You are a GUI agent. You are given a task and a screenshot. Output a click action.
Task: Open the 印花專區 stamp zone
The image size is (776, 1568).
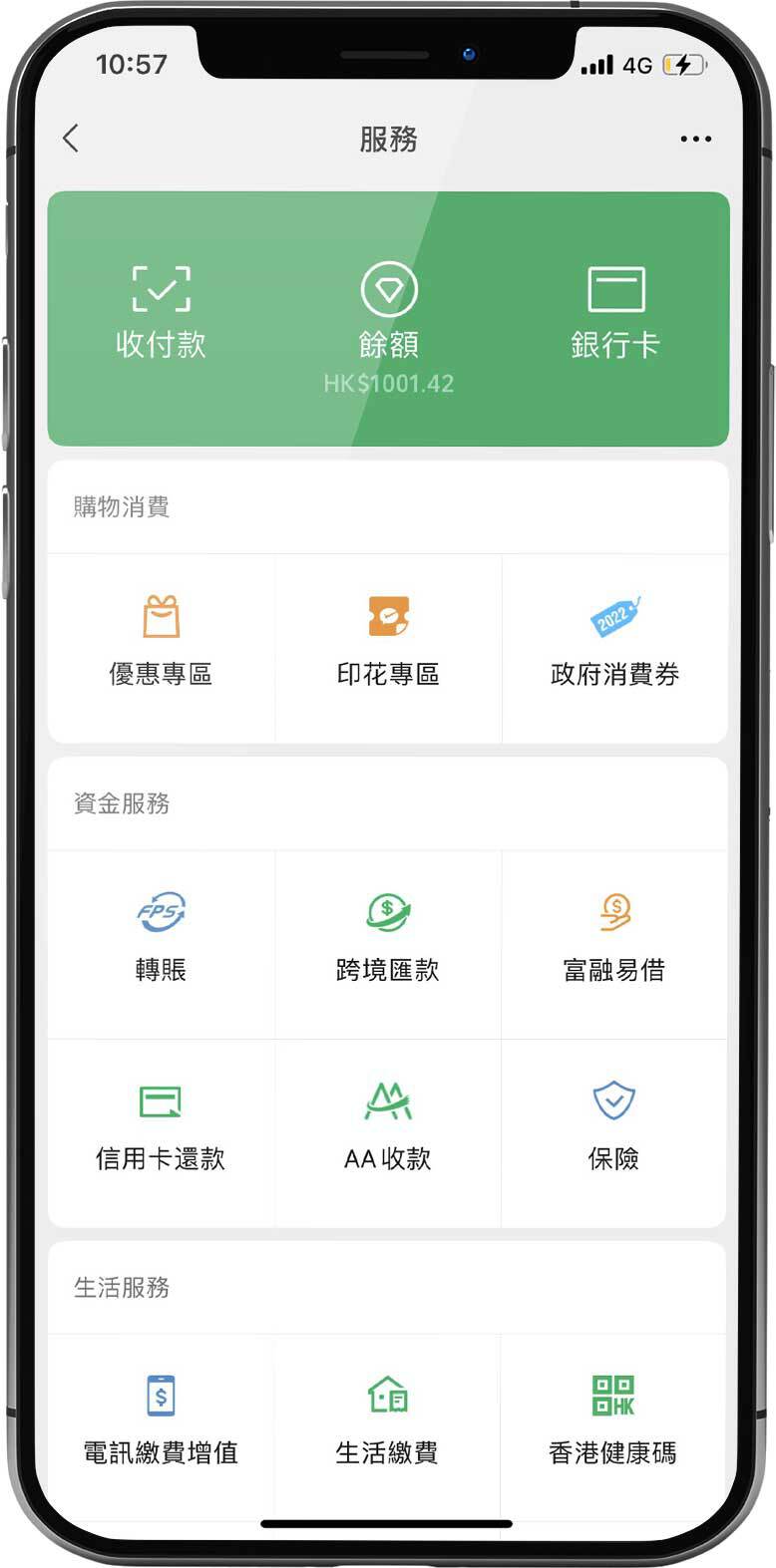(x=388, y=648)
